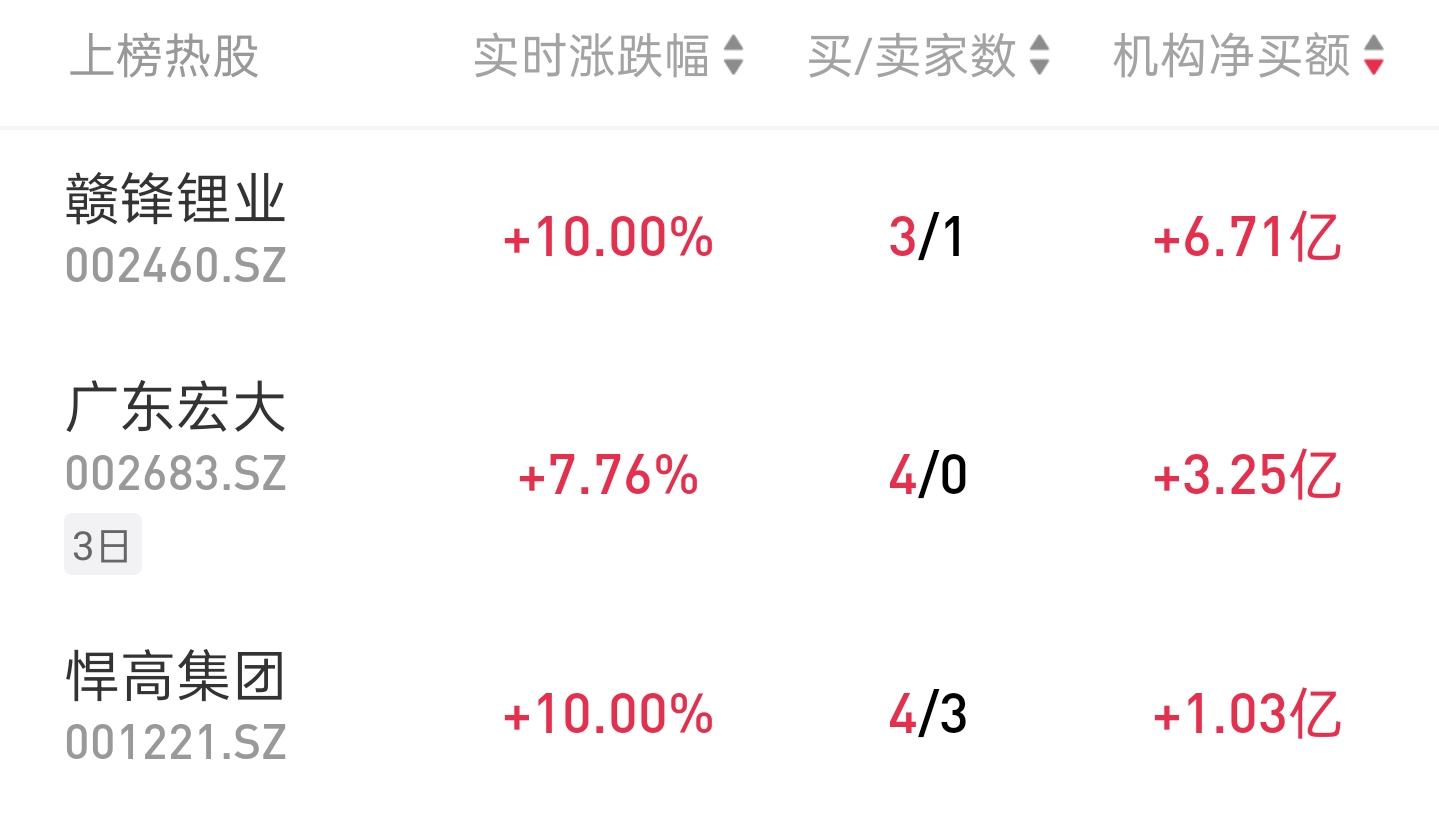Open 悍高集团 stock details
This screenshot has height=830, width=1439.
coord(176,678)
